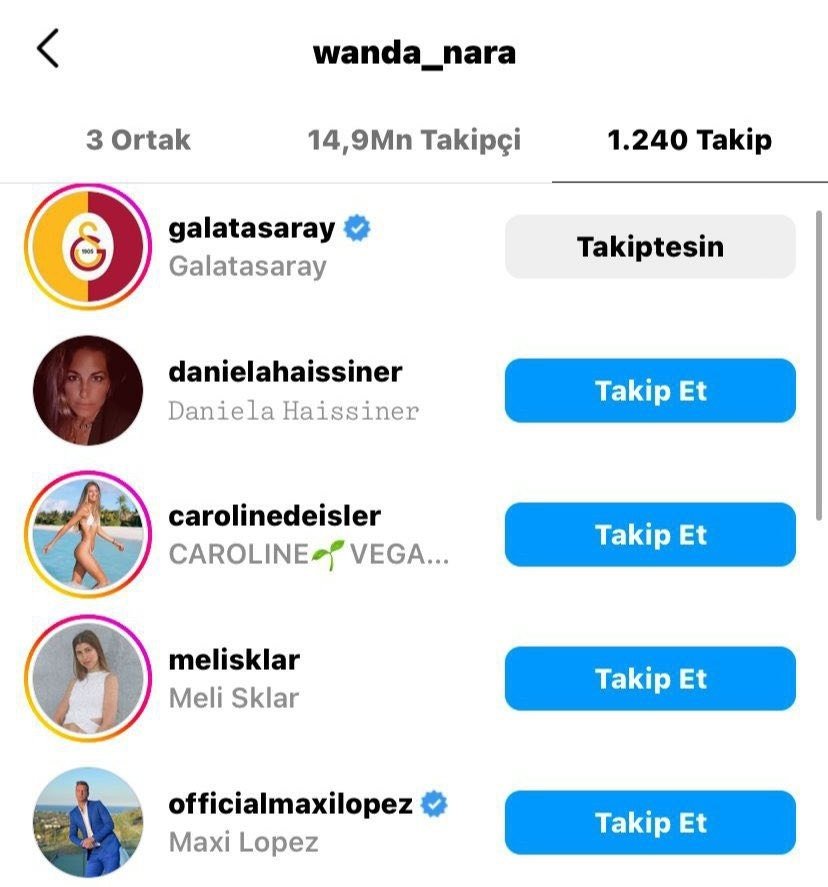Follow danielahaissiner with Takip Et
The height and width of the screenshot is (887, 828).
[x=650, y=391]
